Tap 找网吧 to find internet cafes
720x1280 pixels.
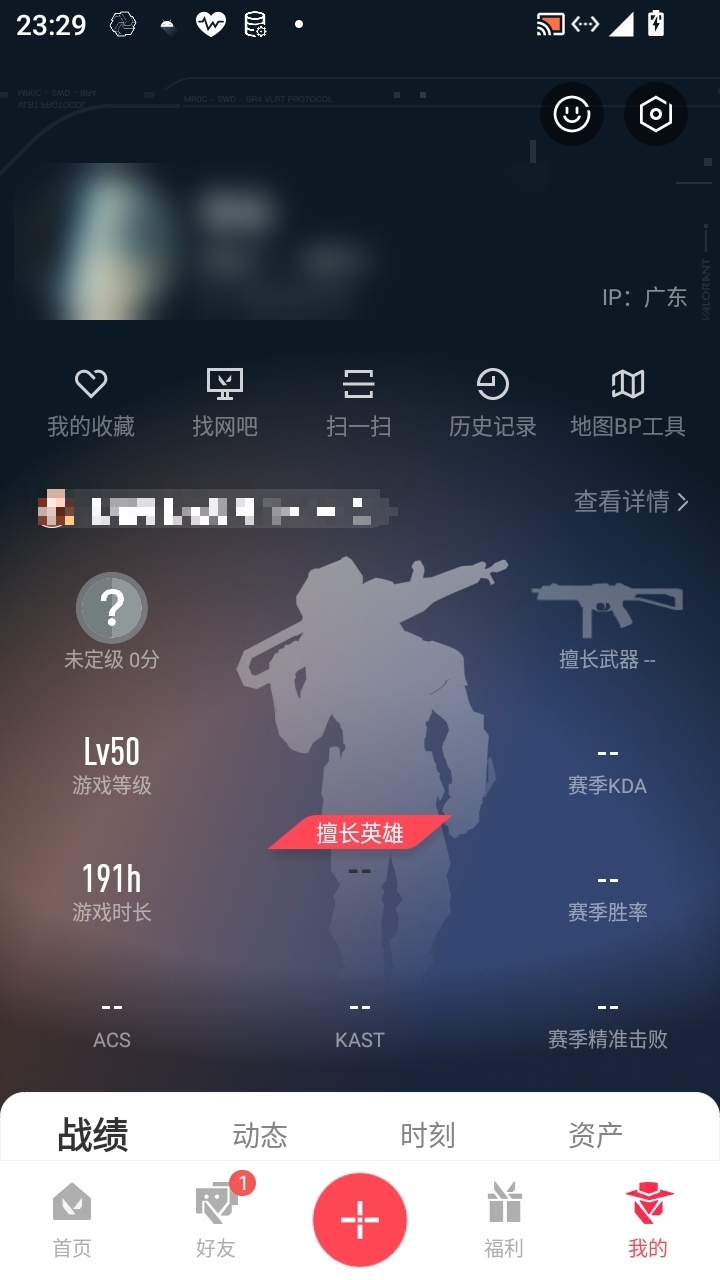(x=225, y=403)
